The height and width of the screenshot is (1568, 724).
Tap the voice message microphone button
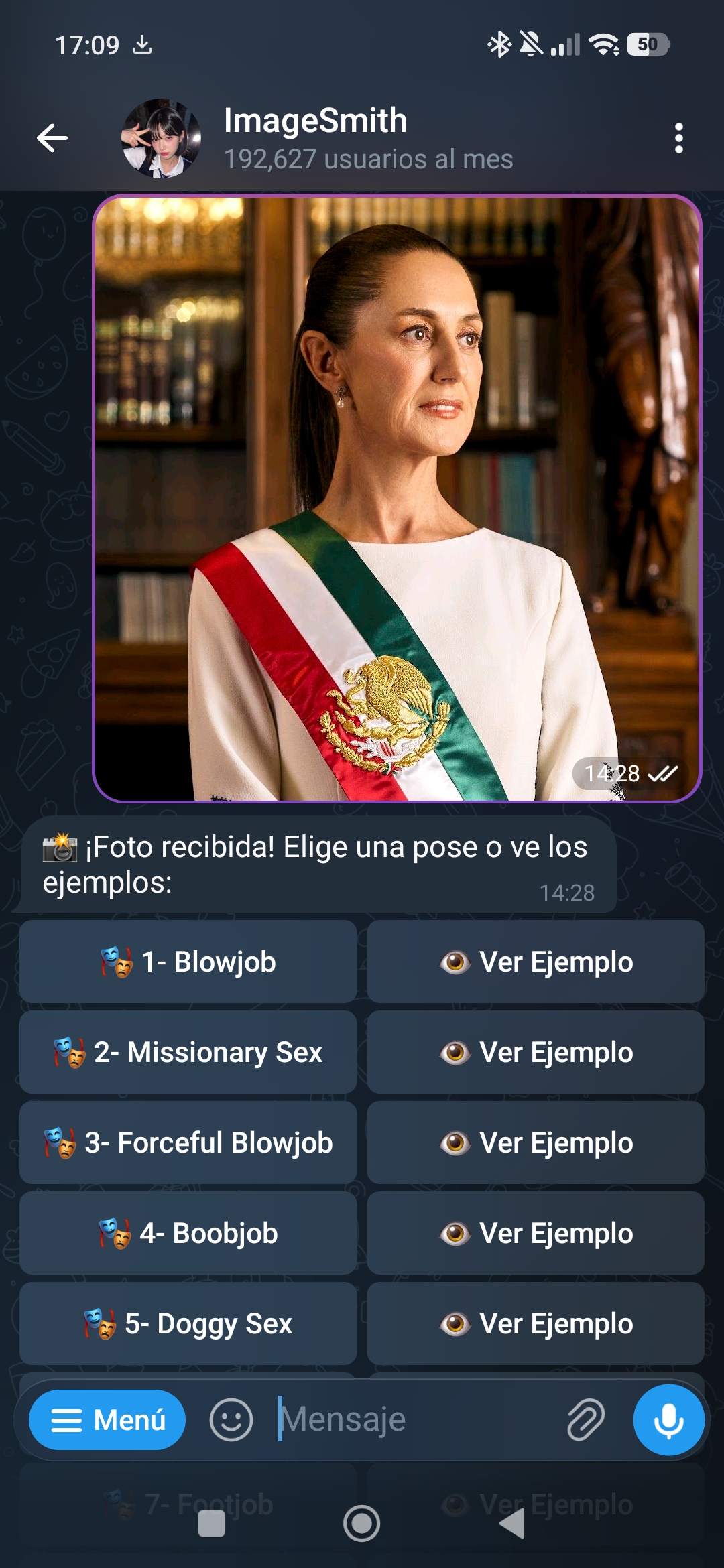pos(668,1420)
